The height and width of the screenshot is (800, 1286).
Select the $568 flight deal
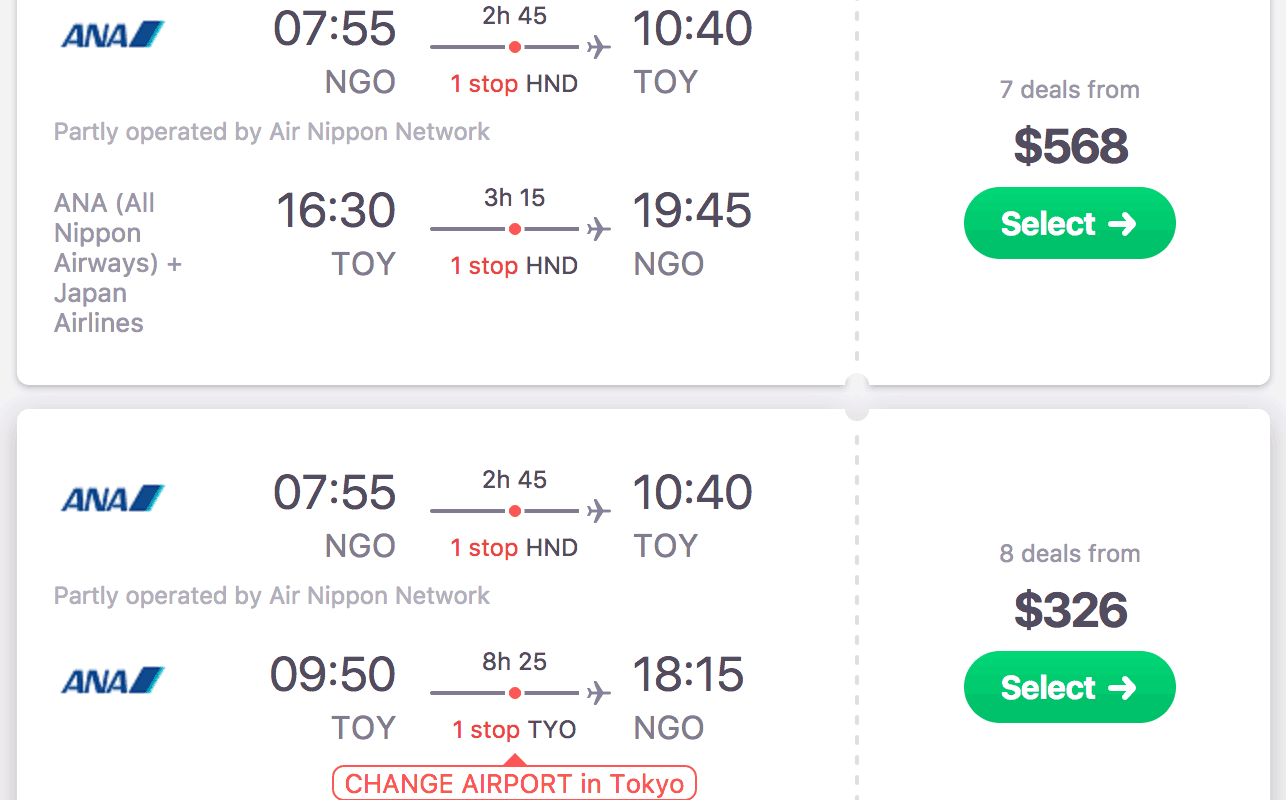pos(1069,223)
